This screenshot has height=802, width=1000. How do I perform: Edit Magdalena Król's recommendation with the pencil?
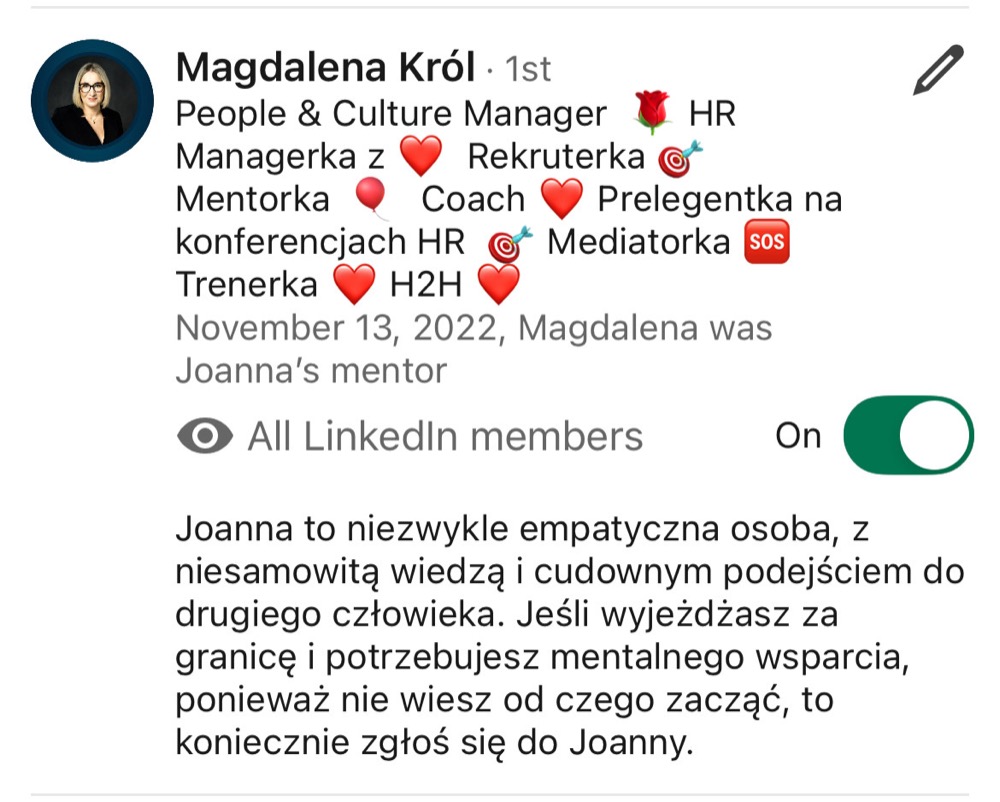click(x=938, y=70)
